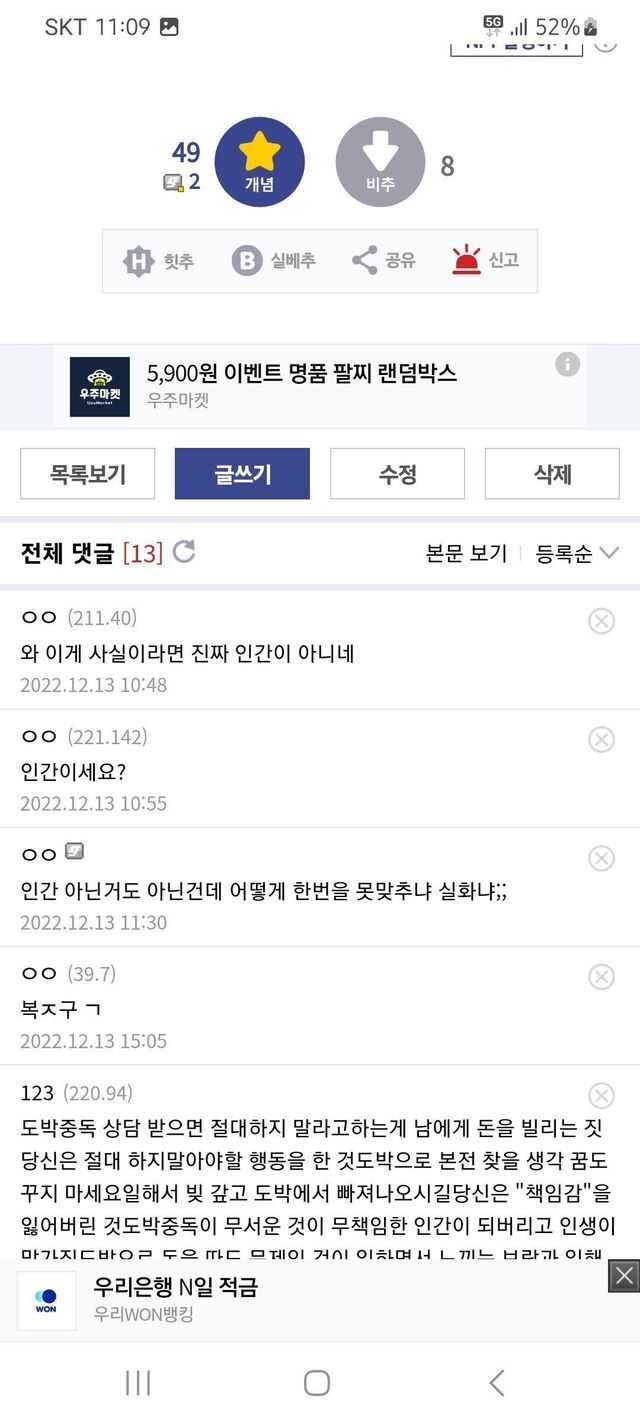Tap the 힛추 recommend button
Image resolution: width=640 pixels, height=1422 pixels.
[159, 261]
